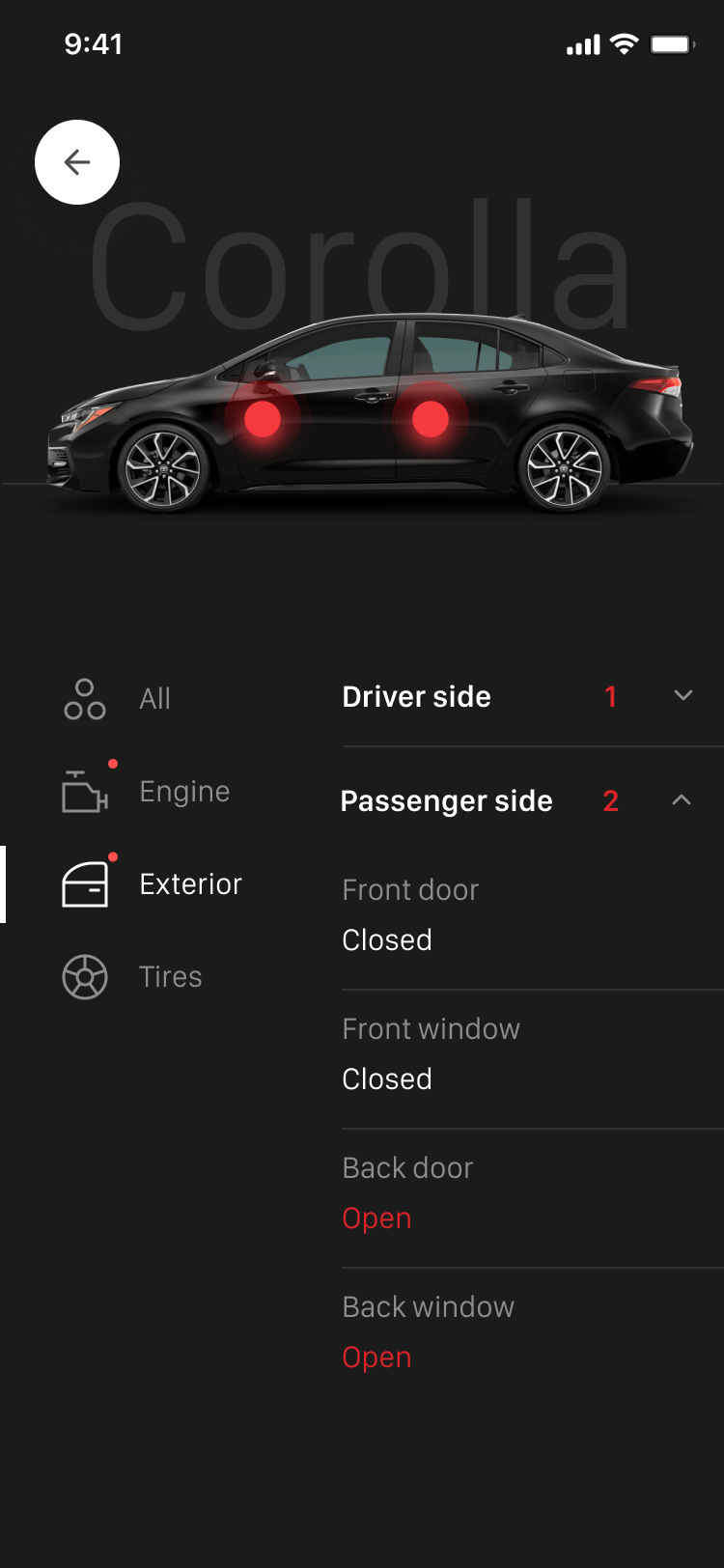
Task: Collapse the Passenger side section
Action: [682, 799]
